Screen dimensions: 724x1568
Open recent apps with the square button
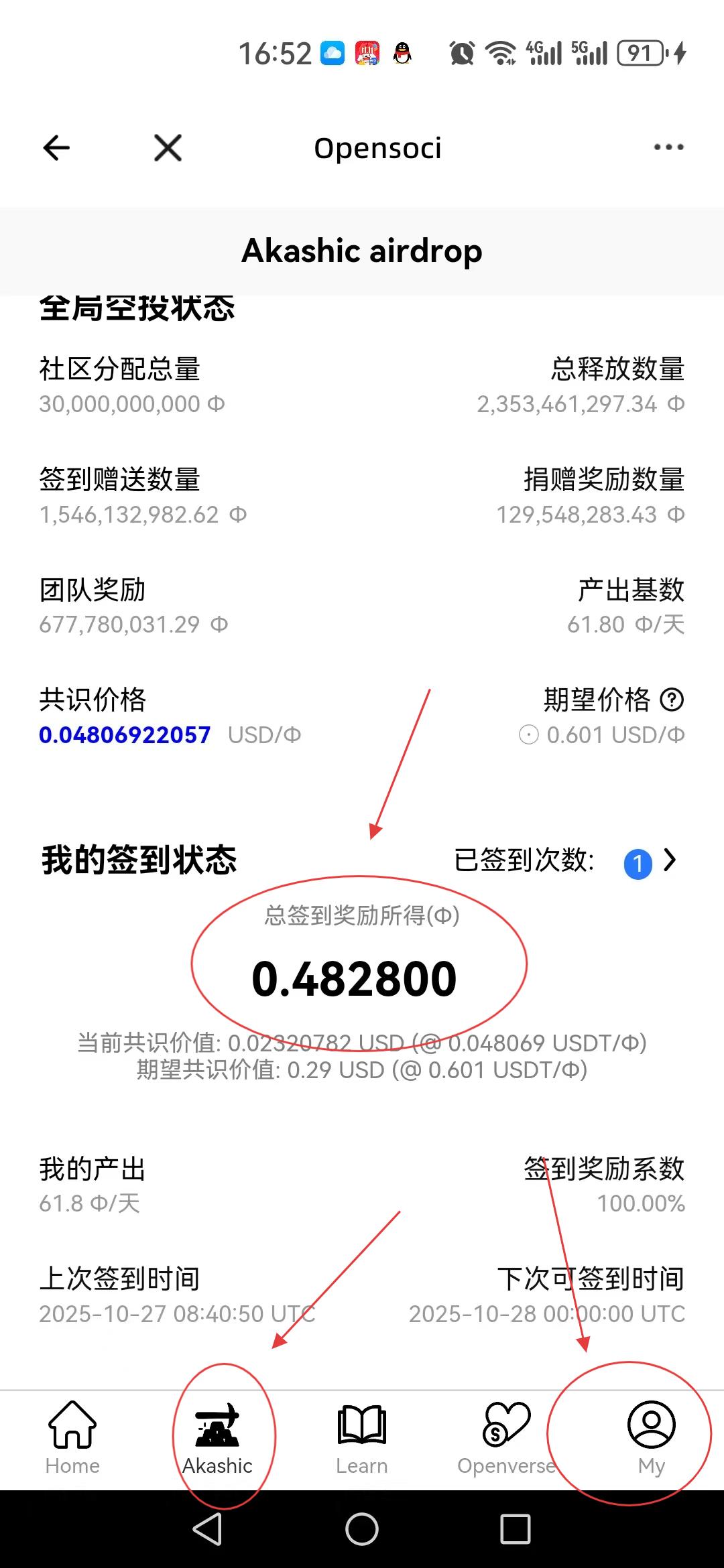[x=516, y=1529]
